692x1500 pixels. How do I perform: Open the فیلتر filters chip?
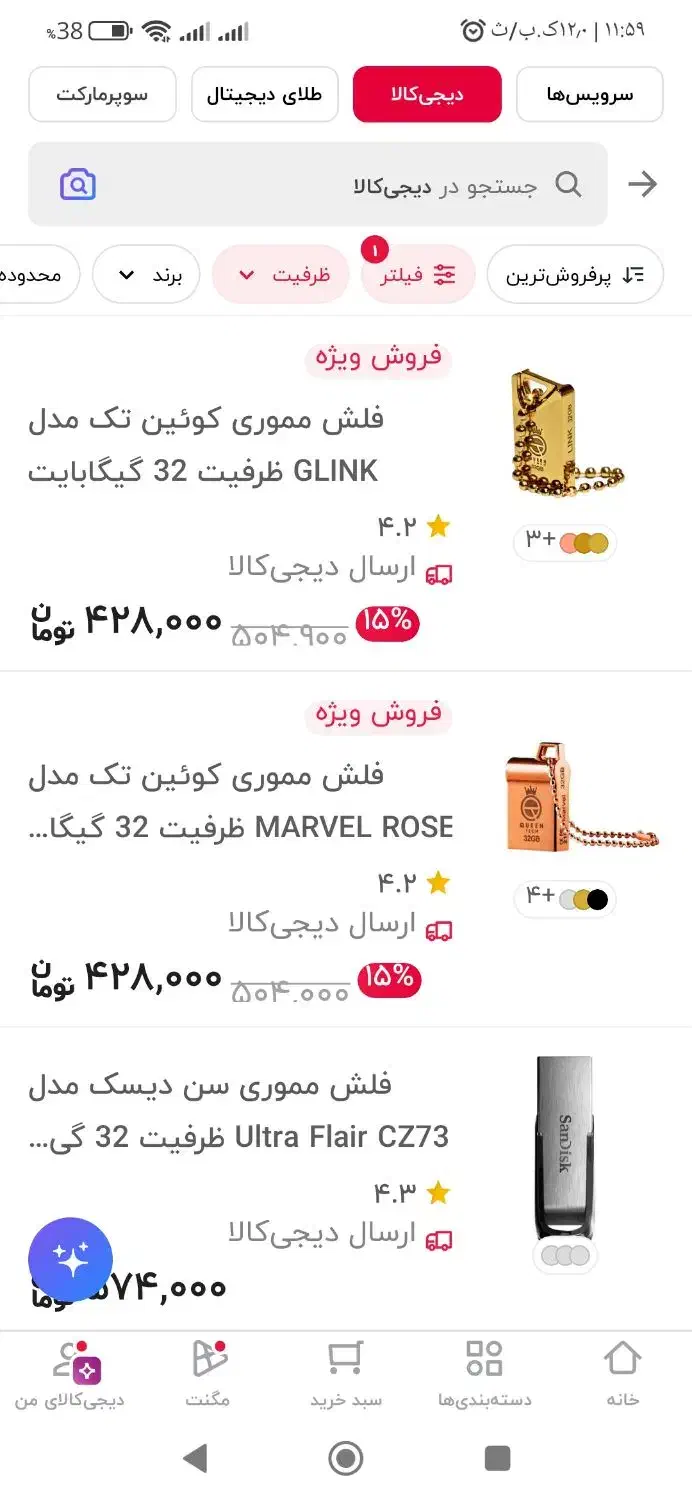coord(418,275)
